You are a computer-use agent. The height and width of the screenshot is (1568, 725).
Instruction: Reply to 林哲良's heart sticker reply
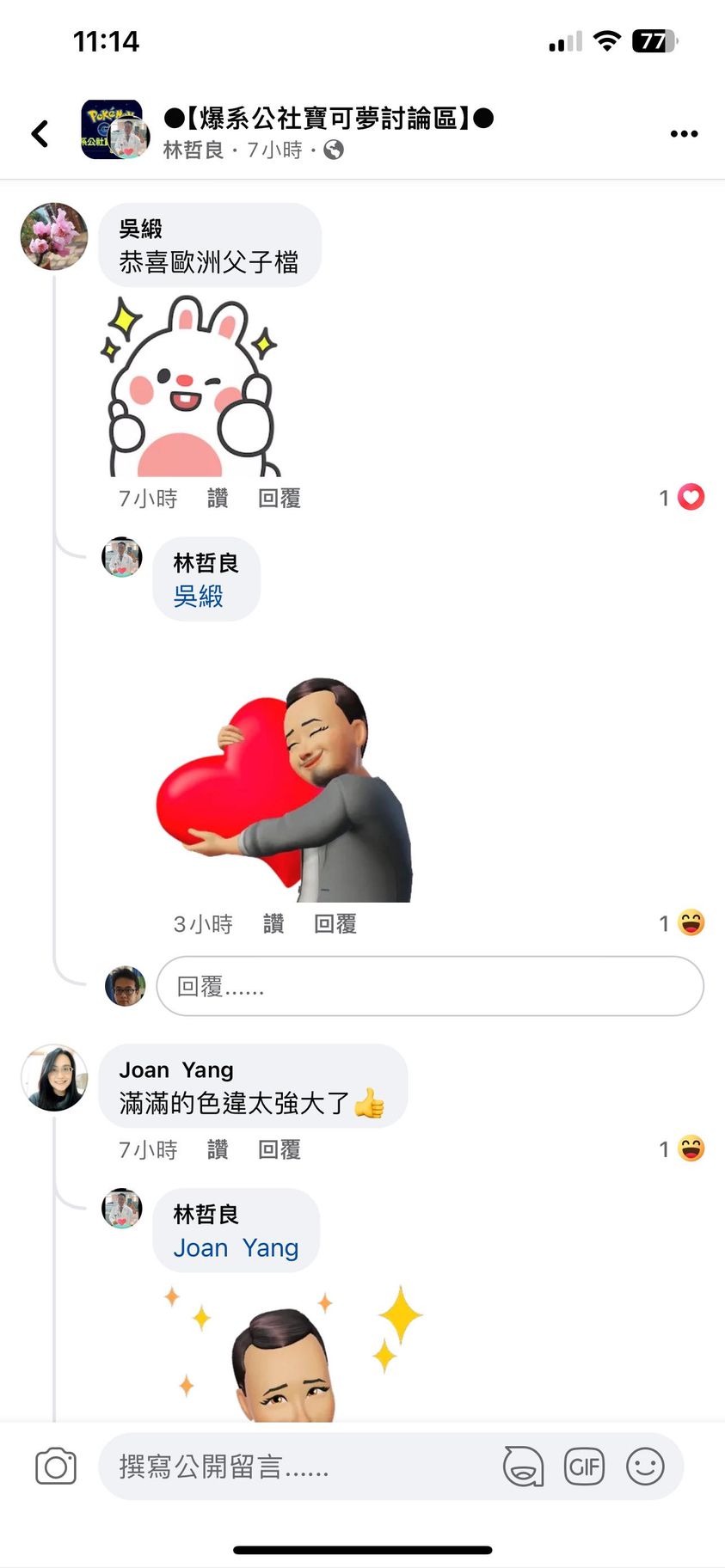pos(335,924)
